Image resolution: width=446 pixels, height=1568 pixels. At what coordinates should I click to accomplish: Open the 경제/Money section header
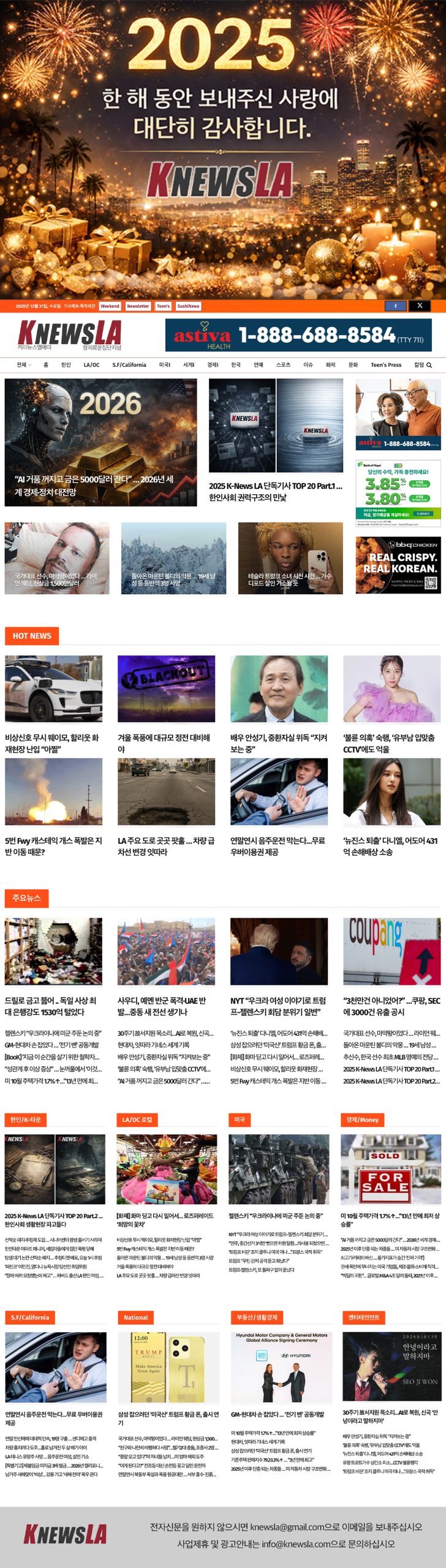tap(362, 1119)
